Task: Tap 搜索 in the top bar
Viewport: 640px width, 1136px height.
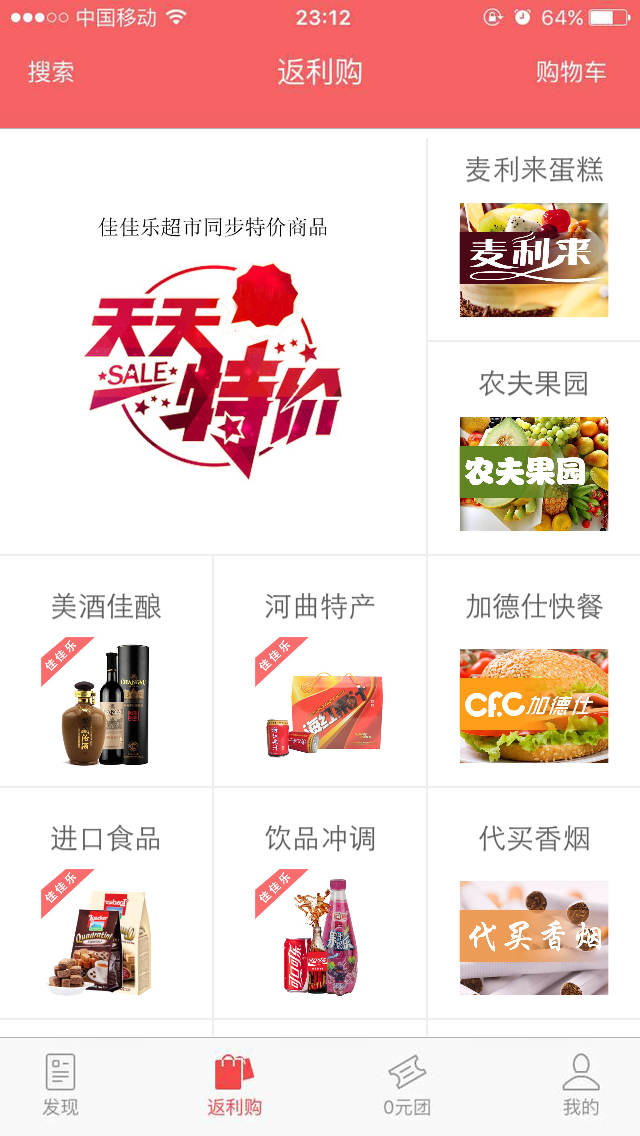Action: click(51, 72)
